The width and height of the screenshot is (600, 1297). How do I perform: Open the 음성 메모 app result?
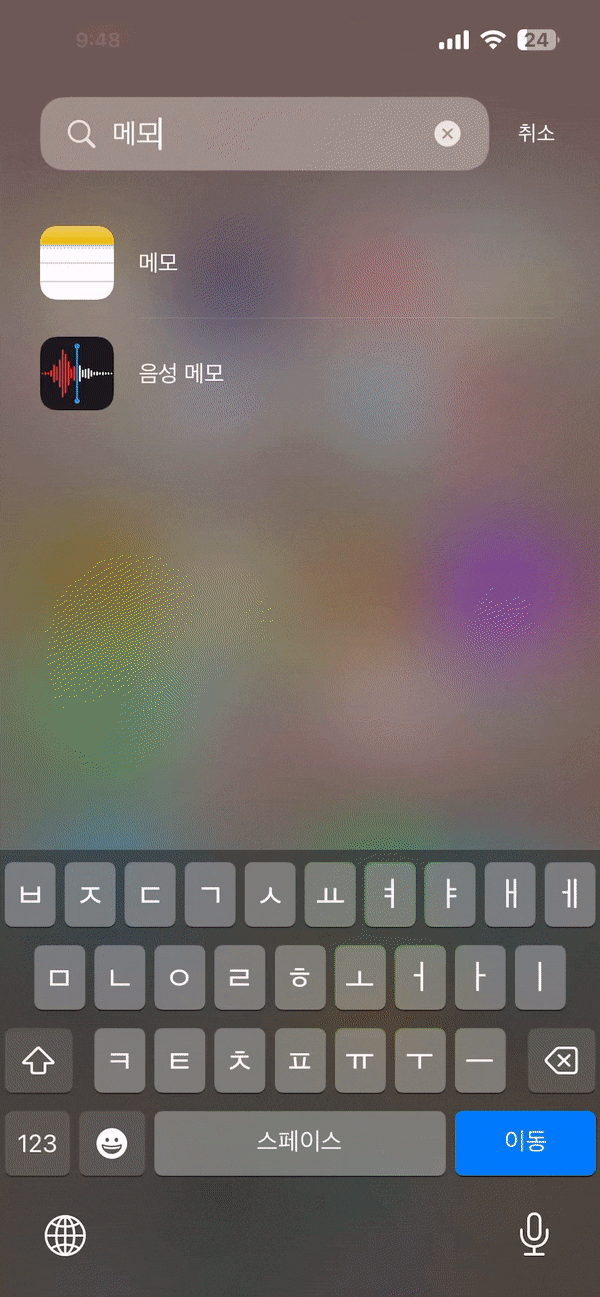coord(297,373)
